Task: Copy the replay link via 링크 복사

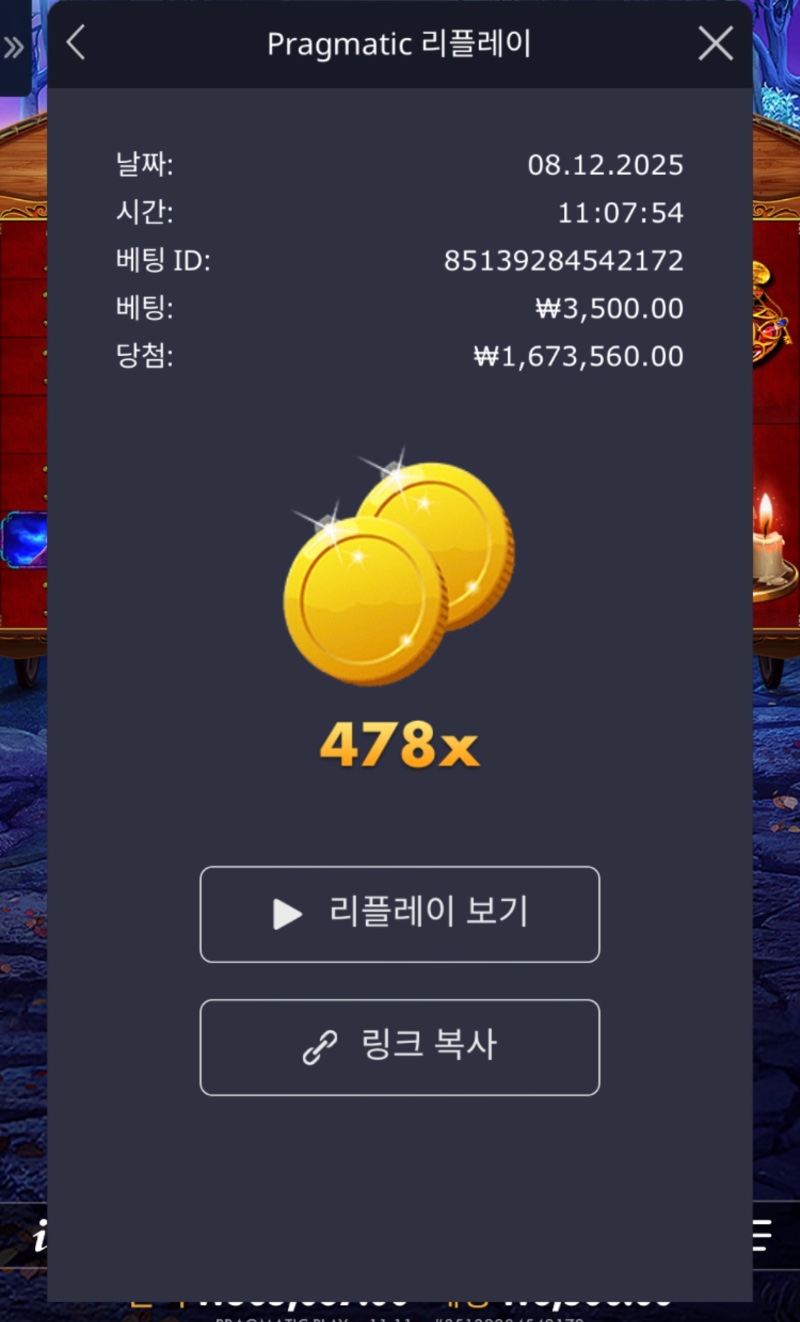Action: click(400, 1047)
